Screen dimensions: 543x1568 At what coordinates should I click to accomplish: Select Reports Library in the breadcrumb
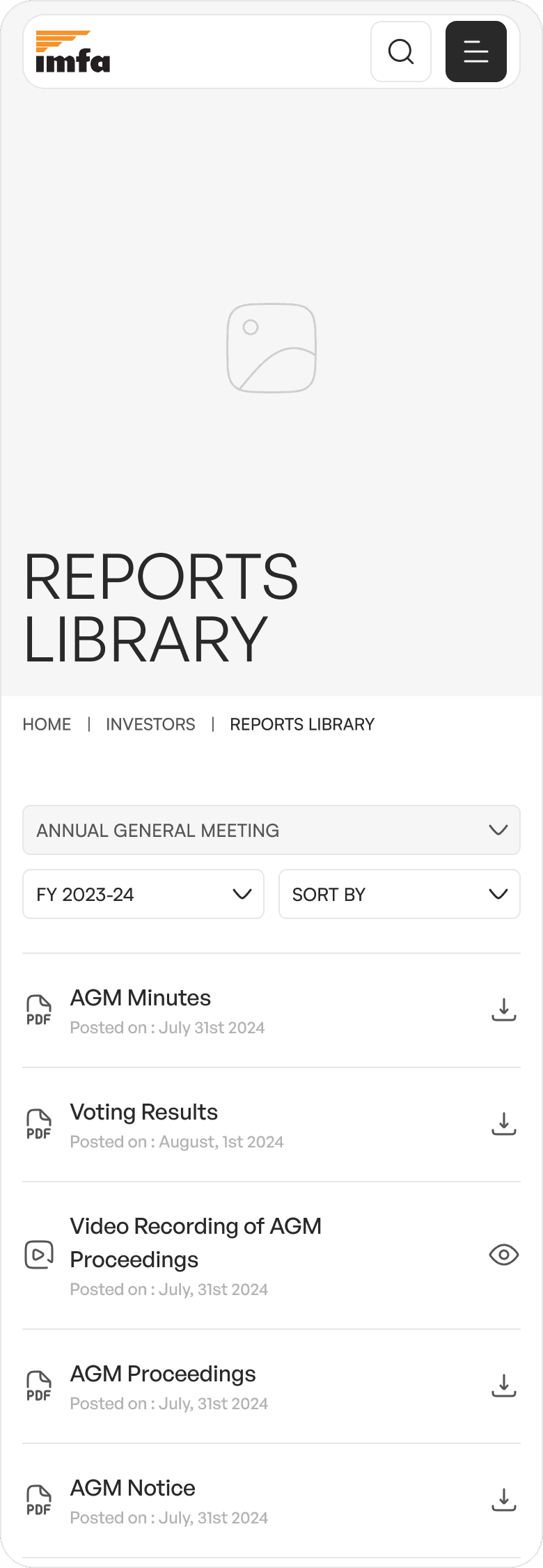[301, 724]
